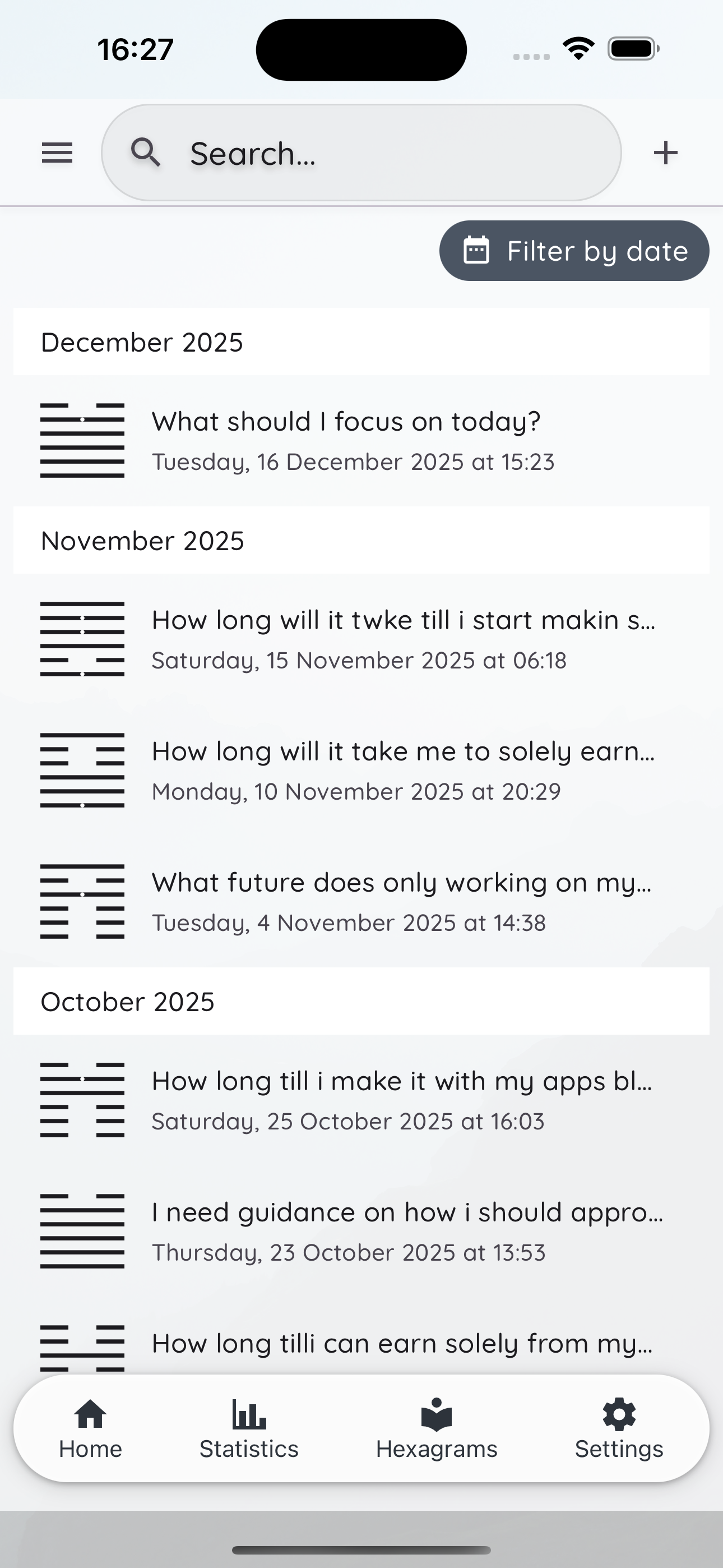
Task: Open the 25 October 2025 reading
Action: click(x=360, y=1100)
